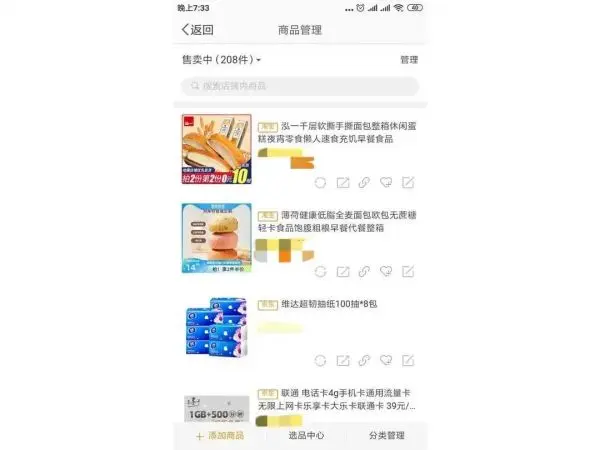Tap the heart icon for 薄荷健康全麦面包
Screen dimensions: 600x450
386,272
